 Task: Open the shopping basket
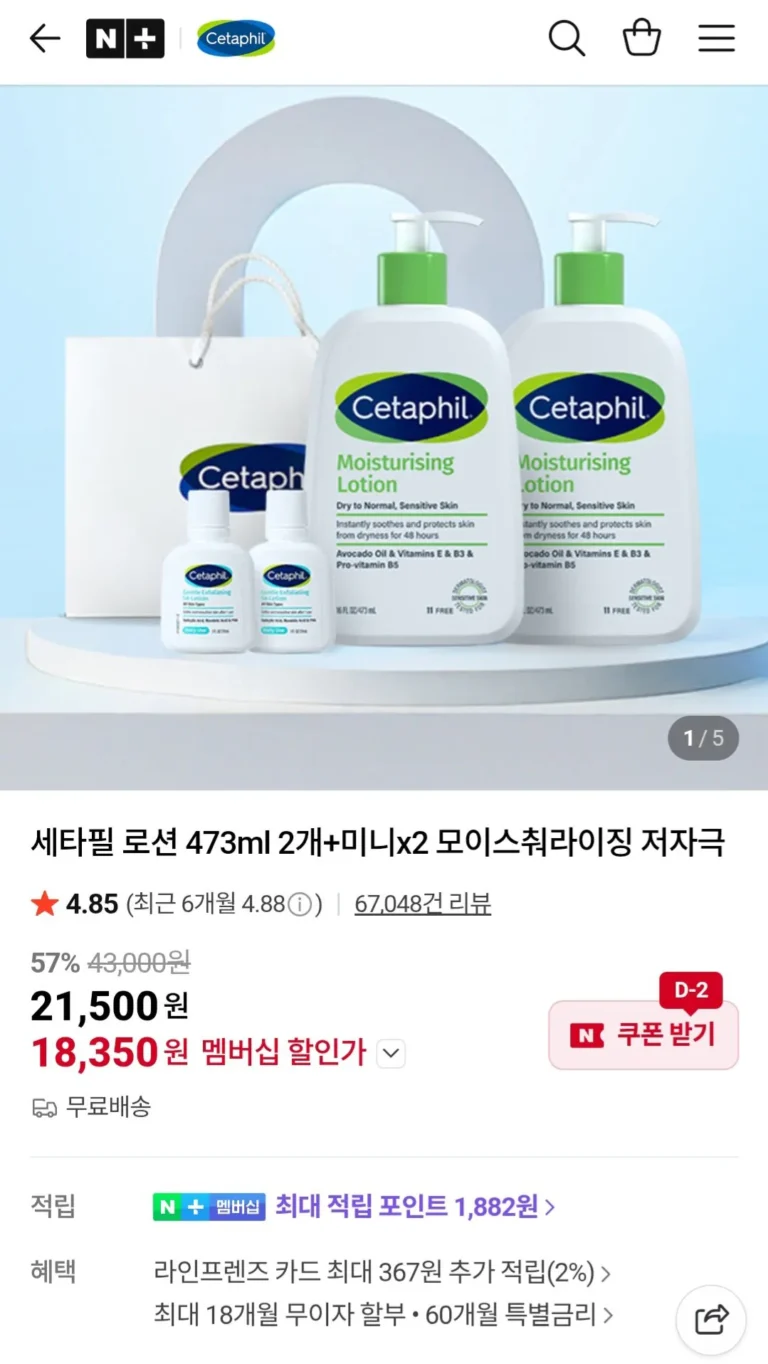coord(641,39)
